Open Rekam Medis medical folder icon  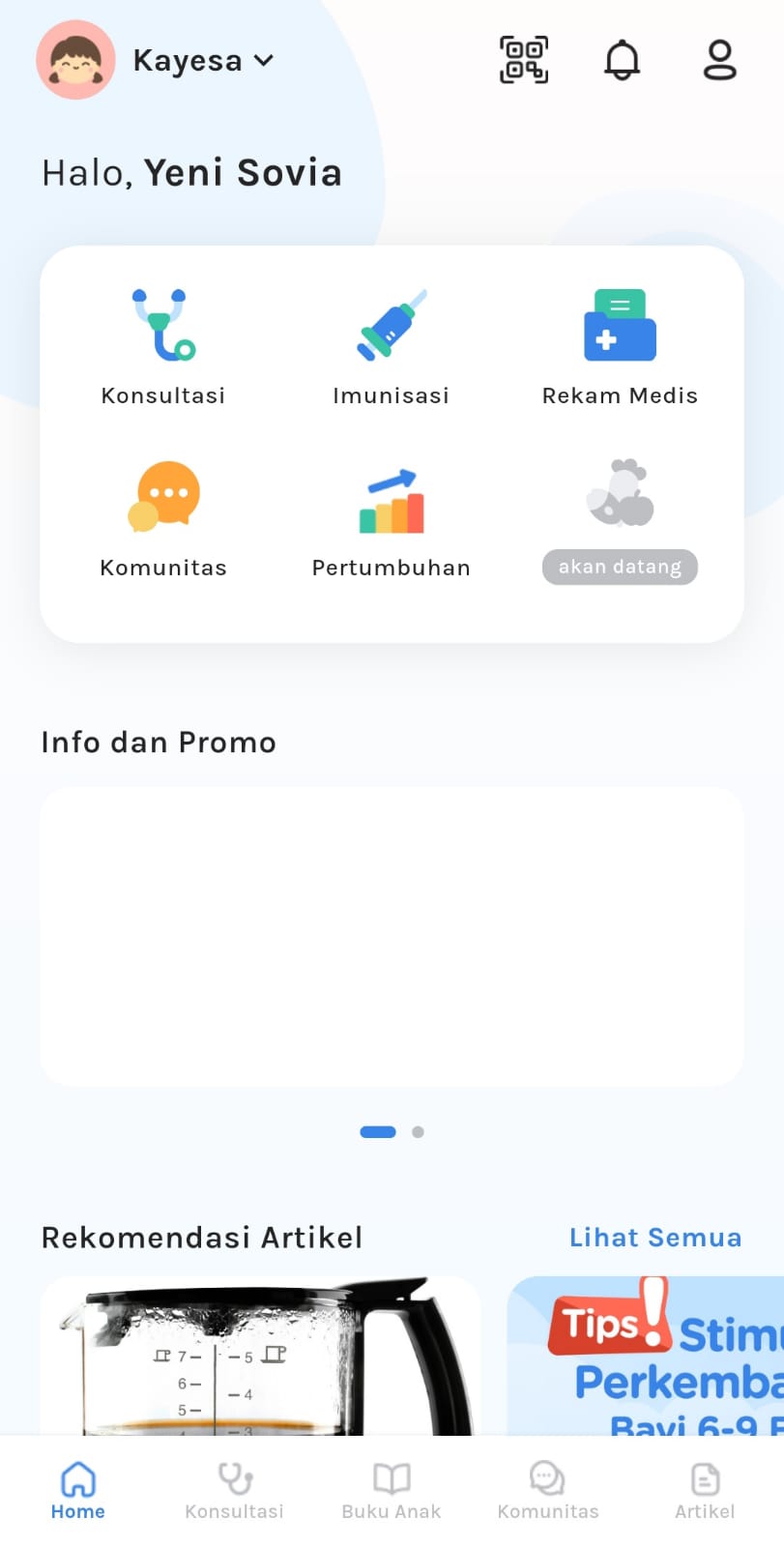(x=619, y=324)
